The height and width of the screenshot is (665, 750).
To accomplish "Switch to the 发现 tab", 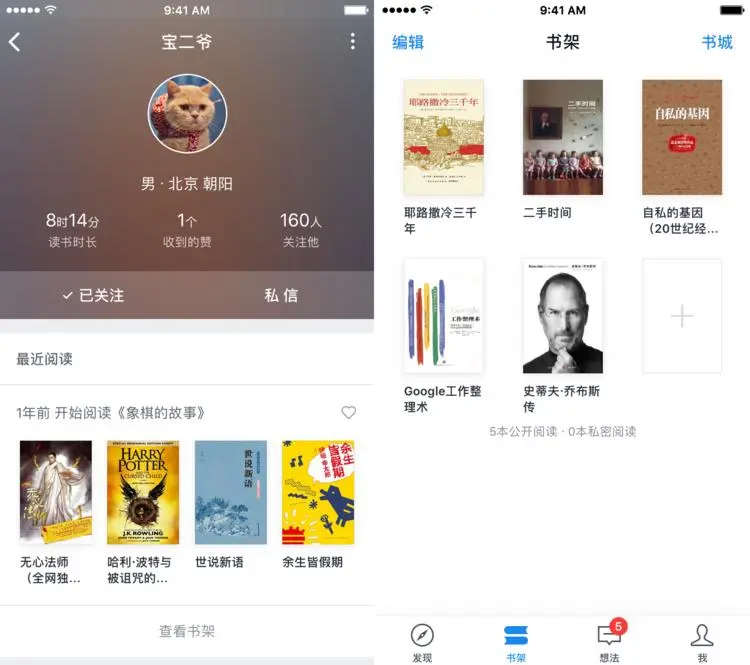I will click(x=422, y=642).
